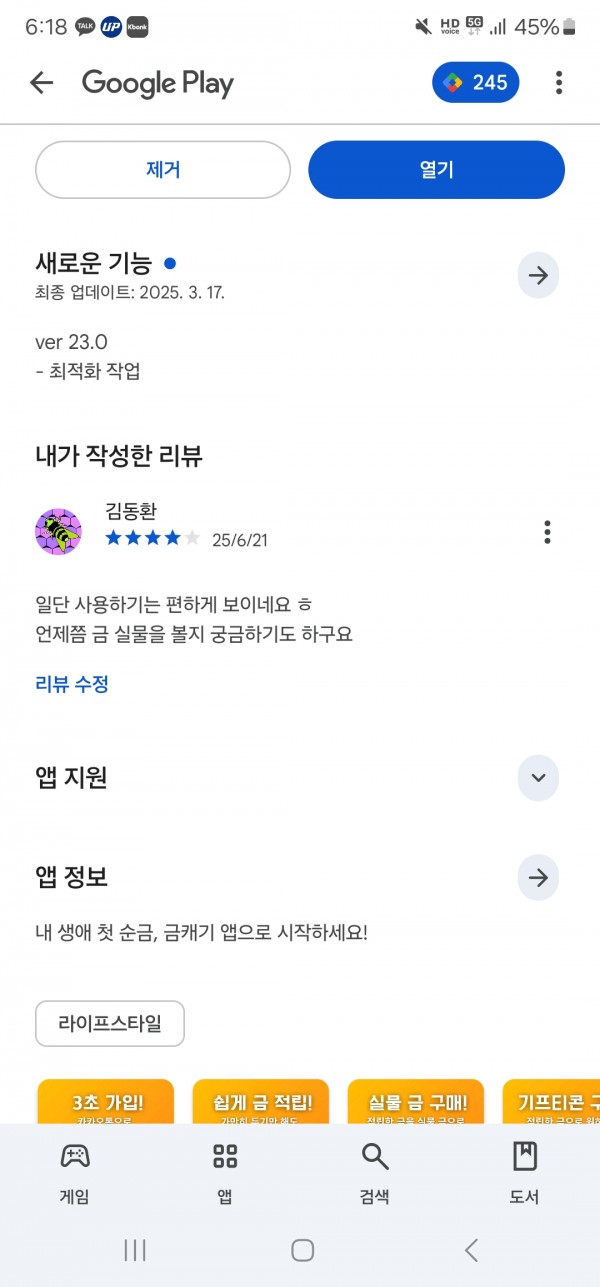Switch to the 앱 tab
The image size is (600, 1287).
pos(225,1173)
